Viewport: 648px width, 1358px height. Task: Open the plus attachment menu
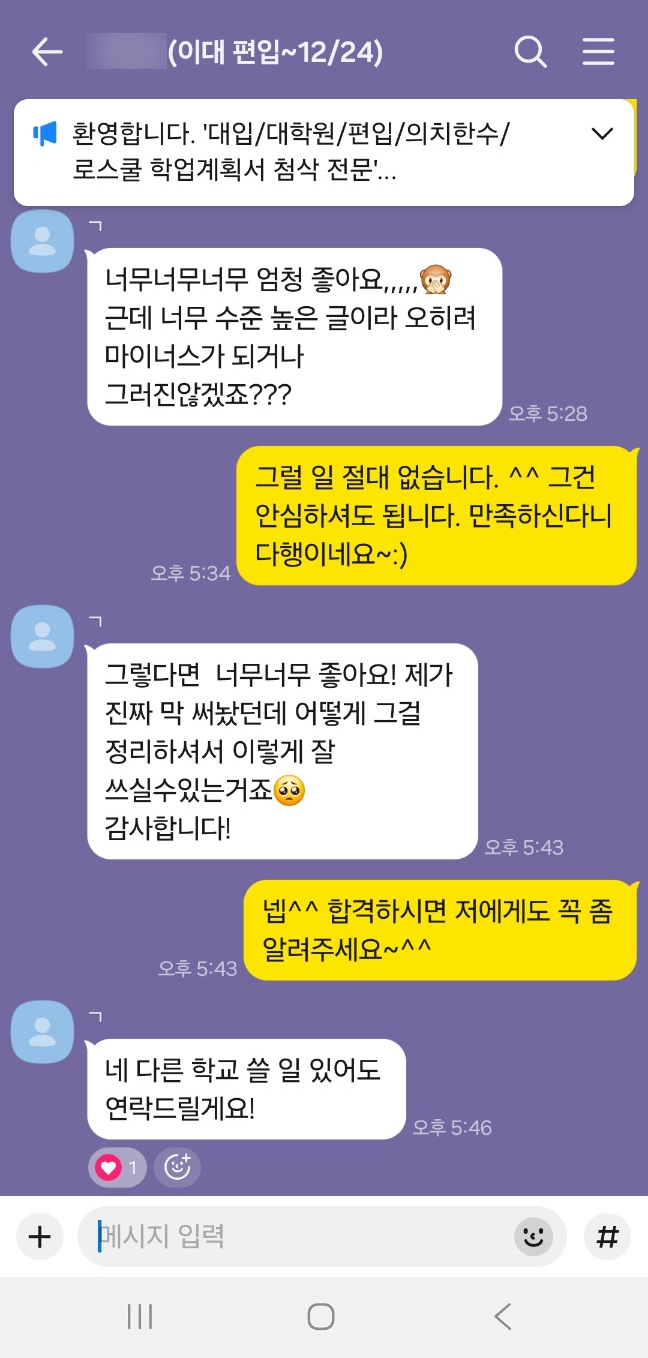39,1237
